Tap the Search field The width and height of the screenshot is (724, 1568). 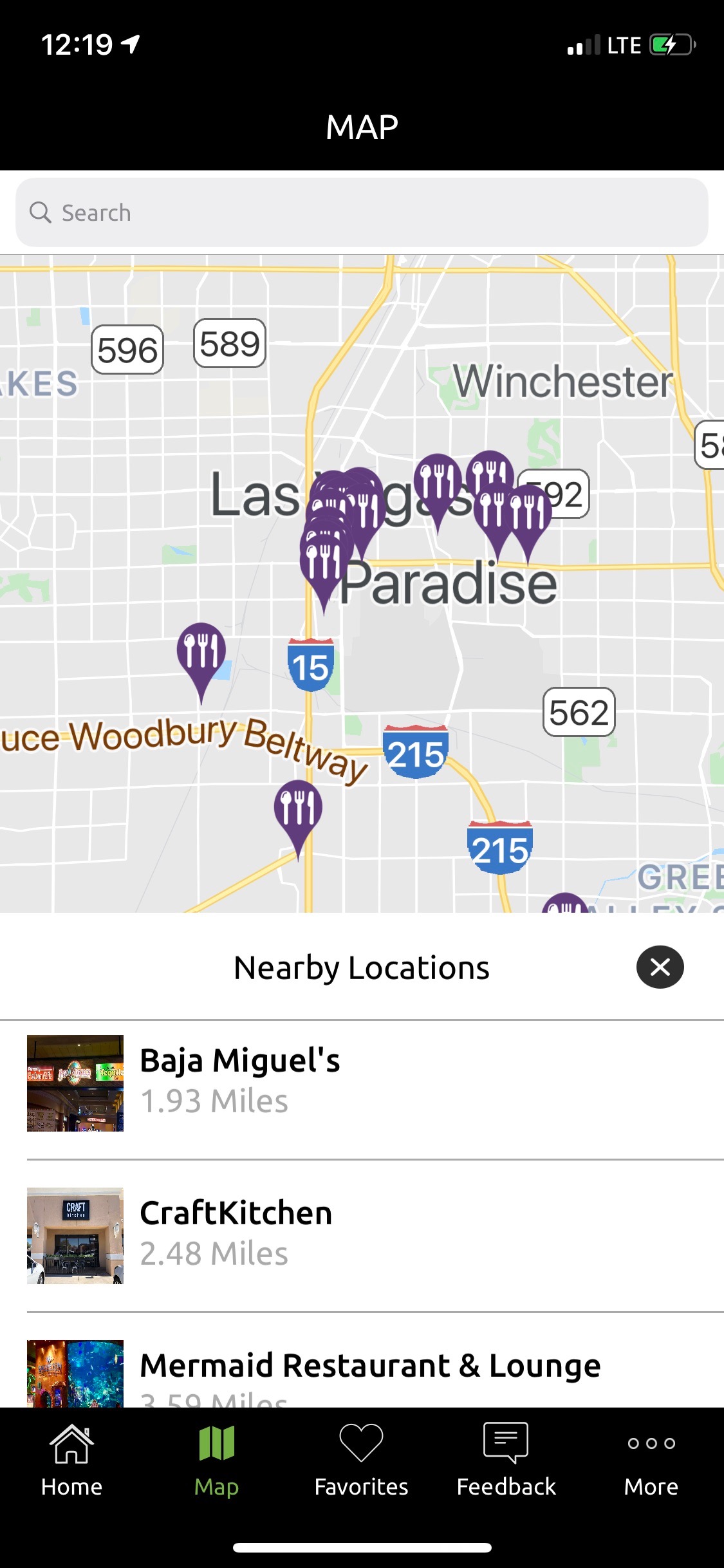click(362, 212)
